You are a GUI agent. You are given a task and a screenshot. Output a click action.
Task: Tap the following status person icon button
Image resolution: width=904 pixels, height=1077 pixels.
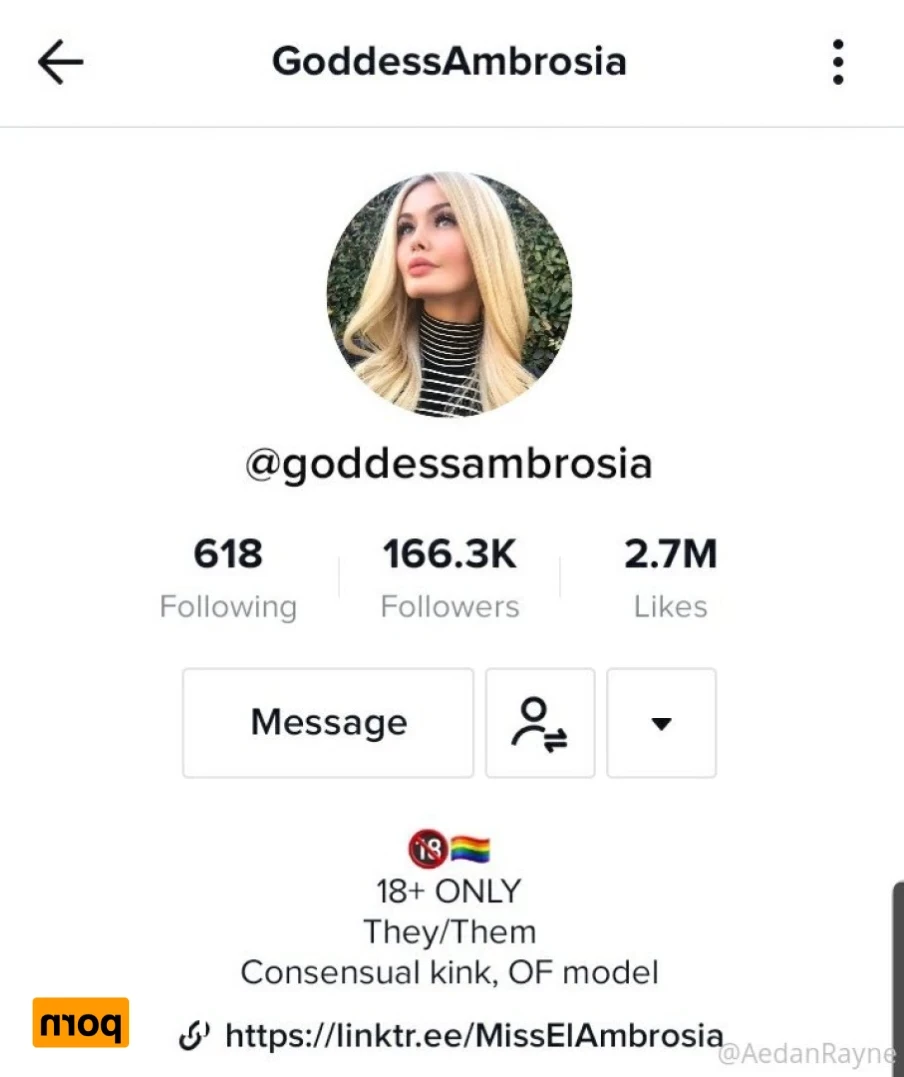540,722
